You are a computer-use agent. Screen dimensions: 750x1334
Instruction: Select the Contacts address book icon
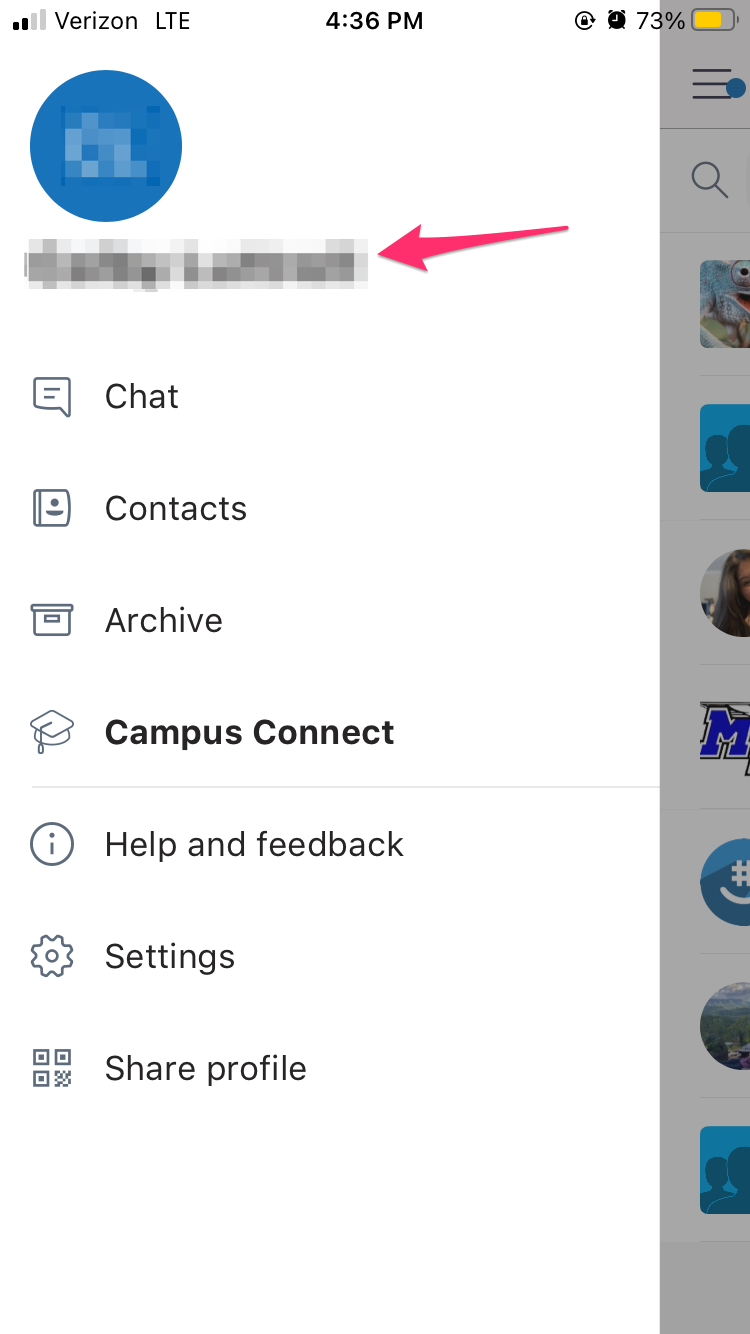(52, 508)
